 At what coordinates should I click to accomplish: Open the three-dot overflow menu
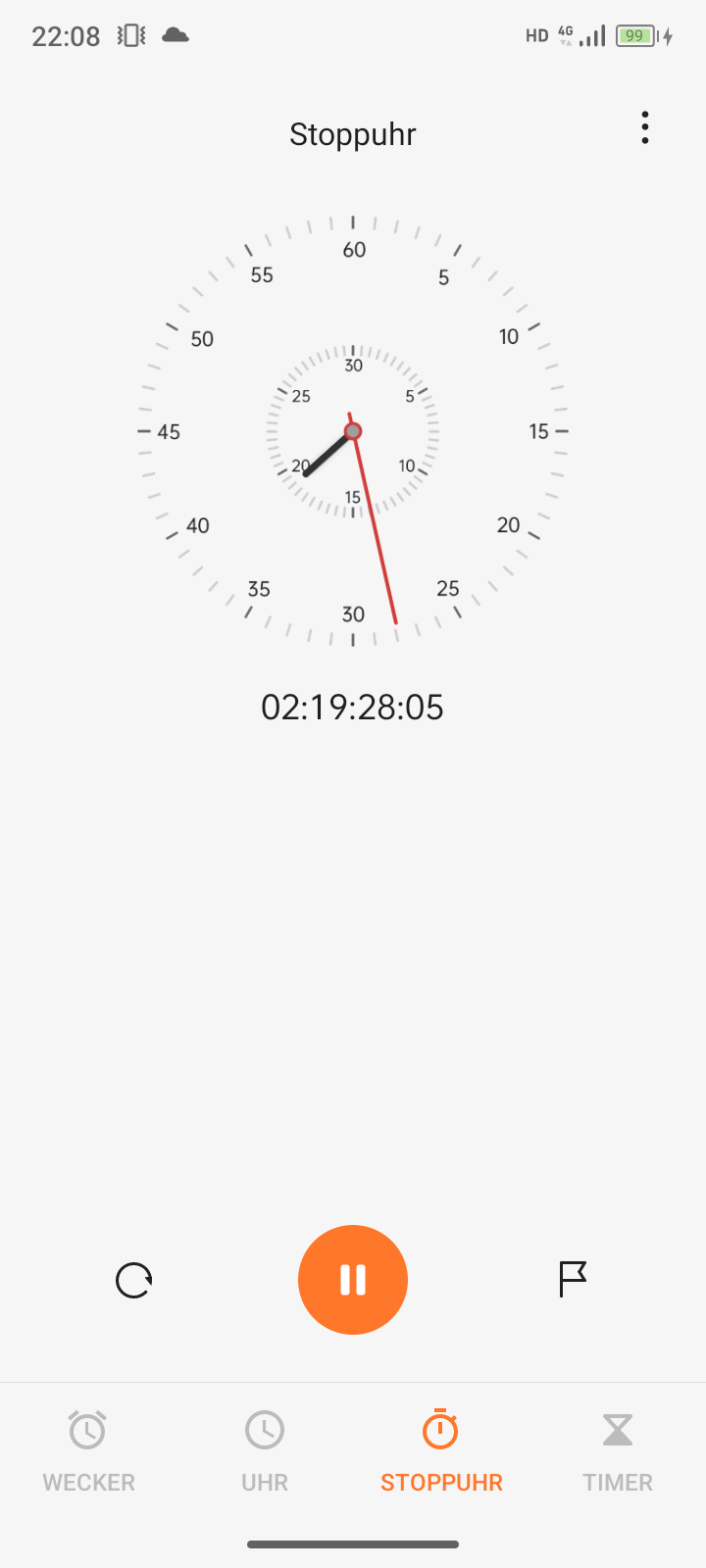point(644,128)
